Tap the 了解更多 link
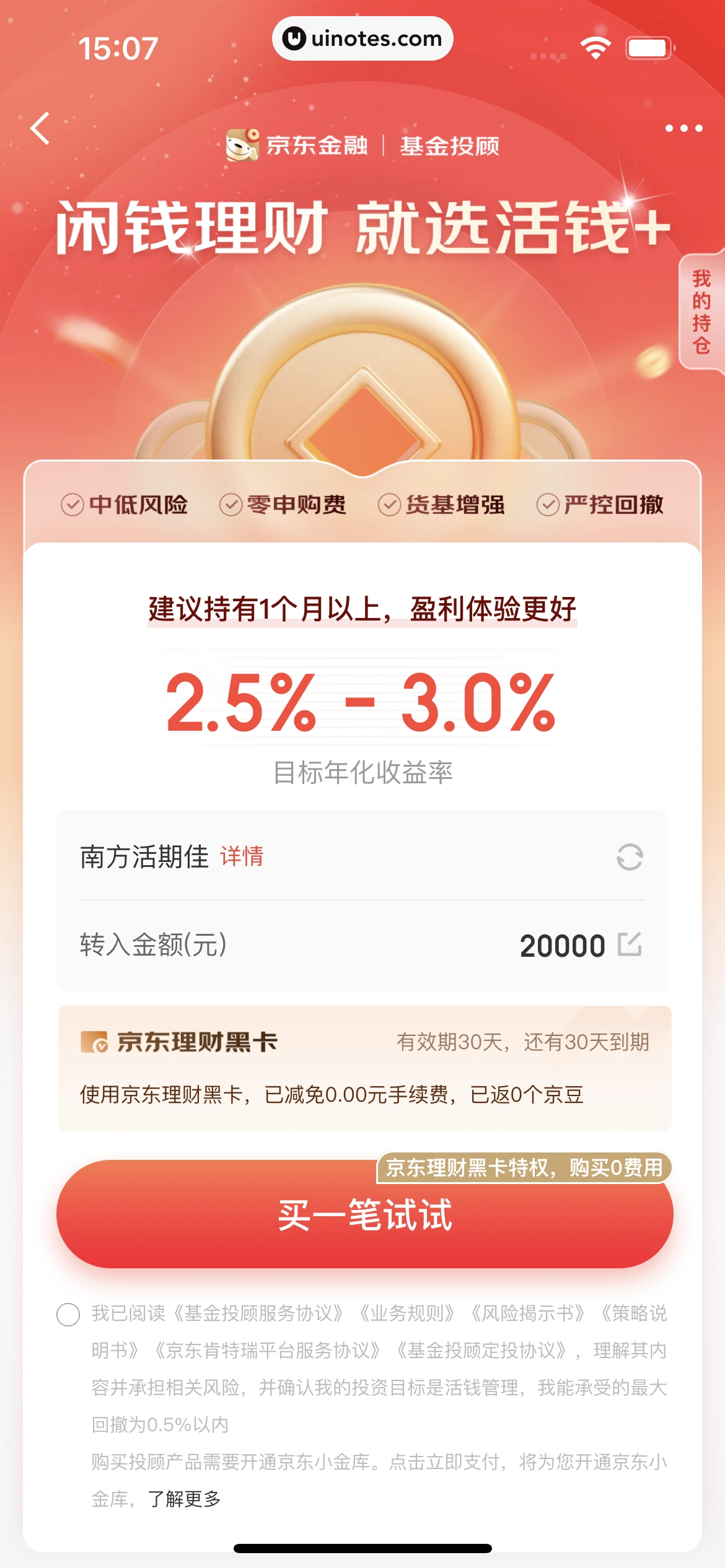The height and width of the screenshot is (1568, 725). [x=184, y=1499]
